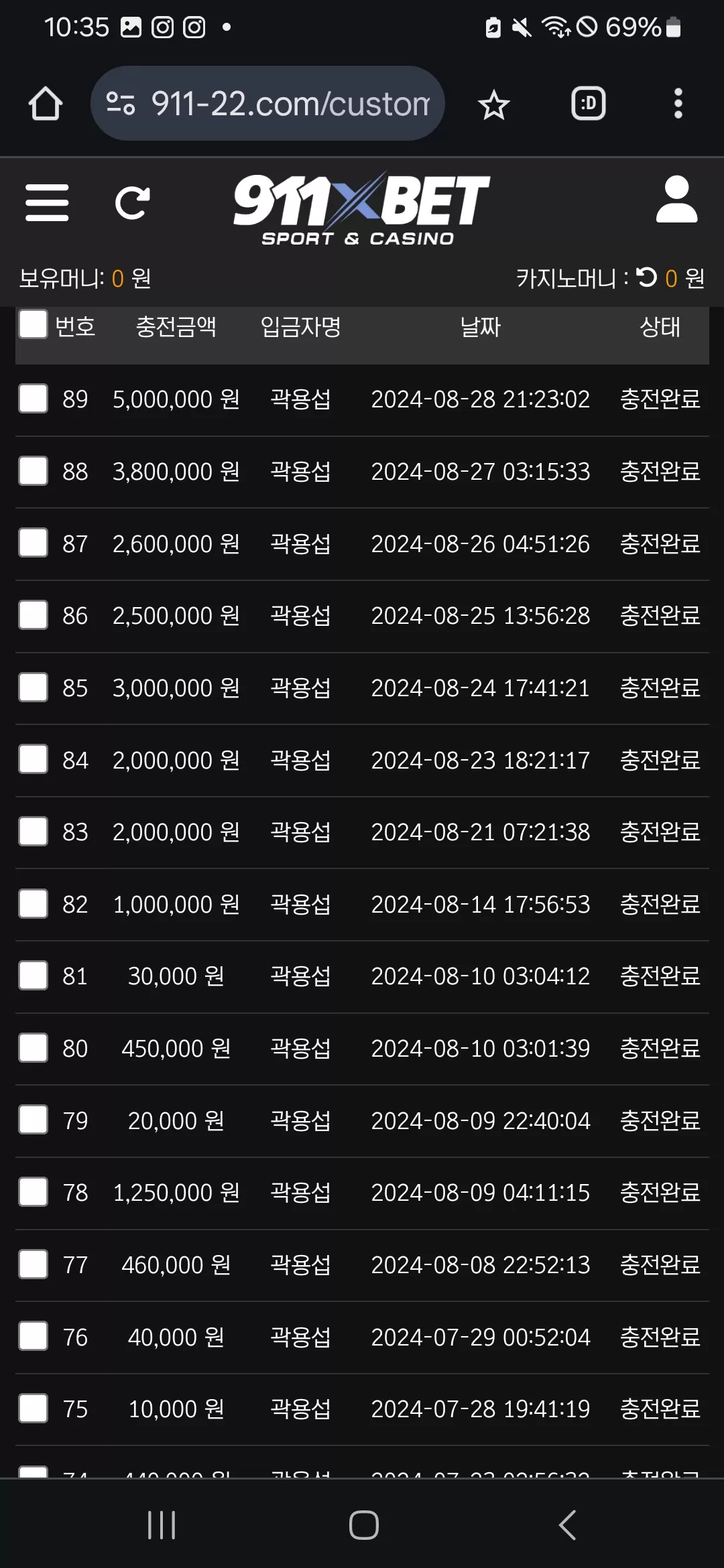724x1568 pixels.
Task: Tap the site refresh icon
Action: click(132, 203)
